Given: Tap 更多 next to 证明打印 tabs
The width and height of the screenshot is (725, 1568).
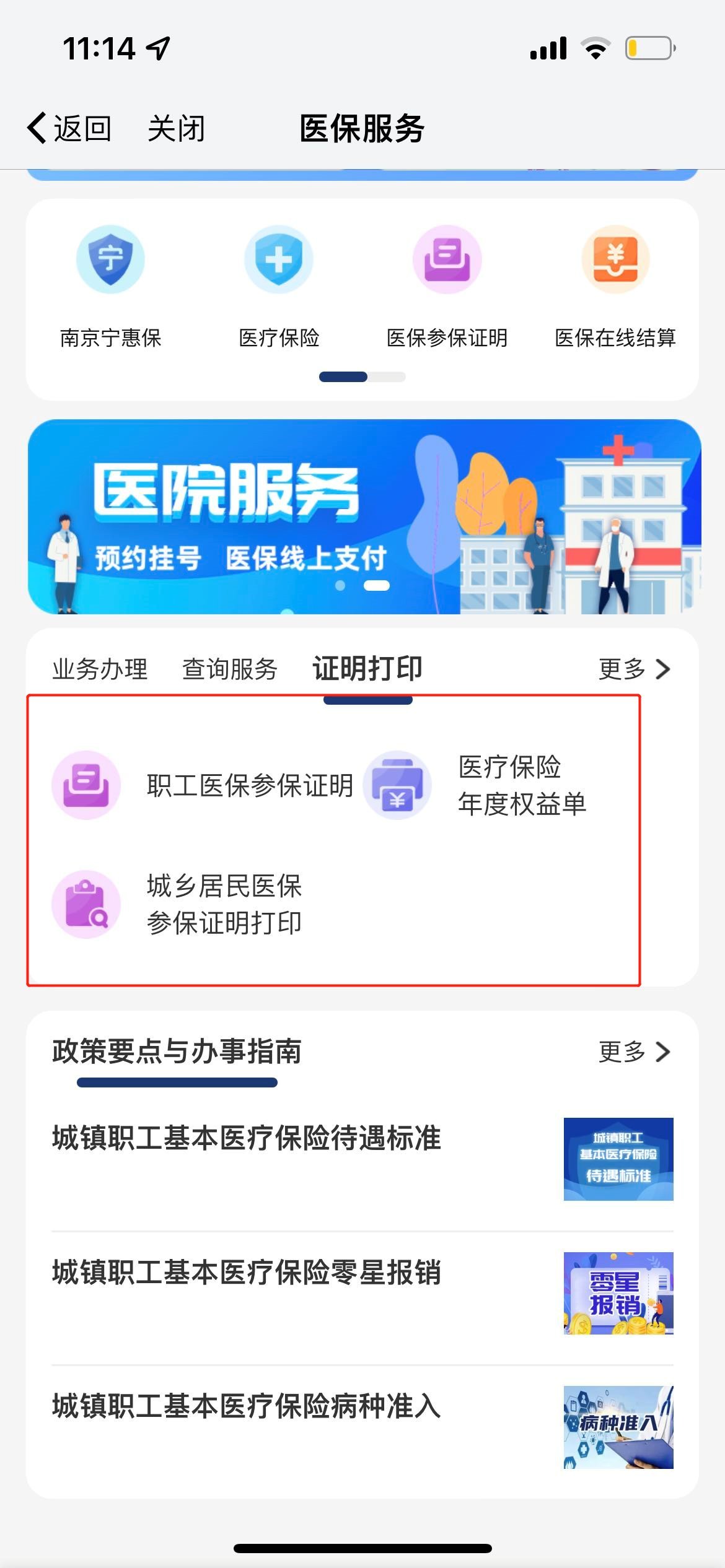Looking at the screenshot, I should point(634,669).
